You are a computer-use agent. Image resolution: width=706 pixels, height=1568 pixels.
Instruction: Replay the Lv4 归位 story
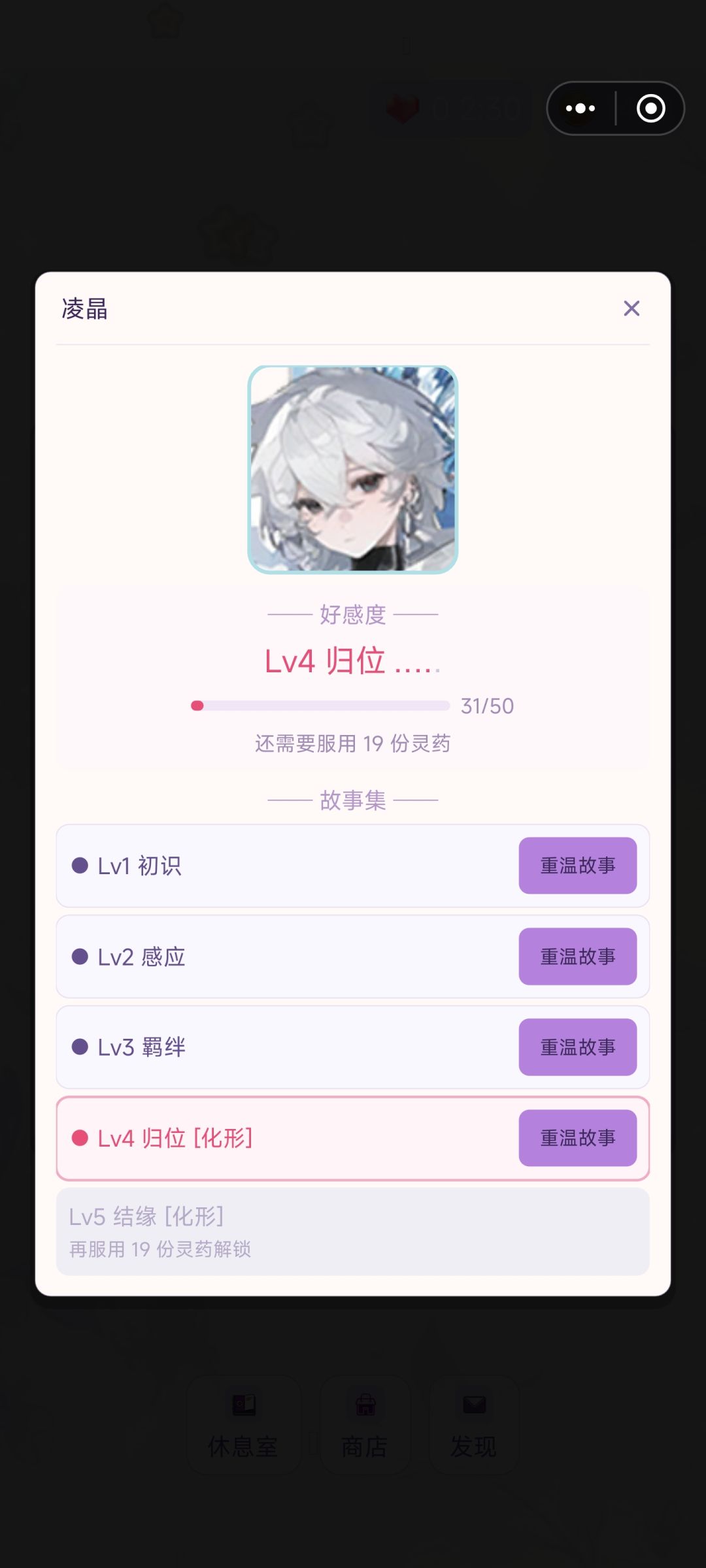[x=578, y=1137]
